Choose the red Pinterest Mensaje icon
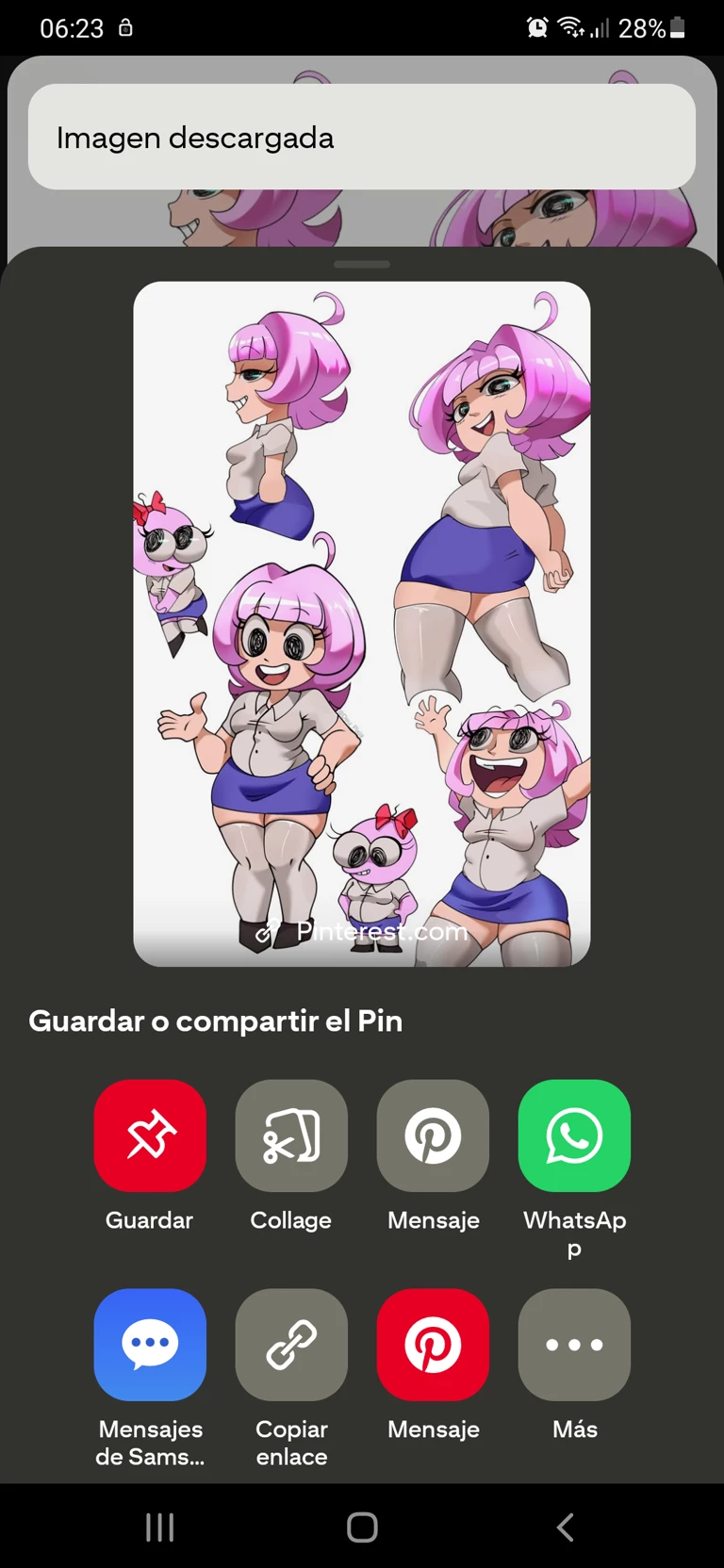Screen dimensions: 724x1568 433,1345
